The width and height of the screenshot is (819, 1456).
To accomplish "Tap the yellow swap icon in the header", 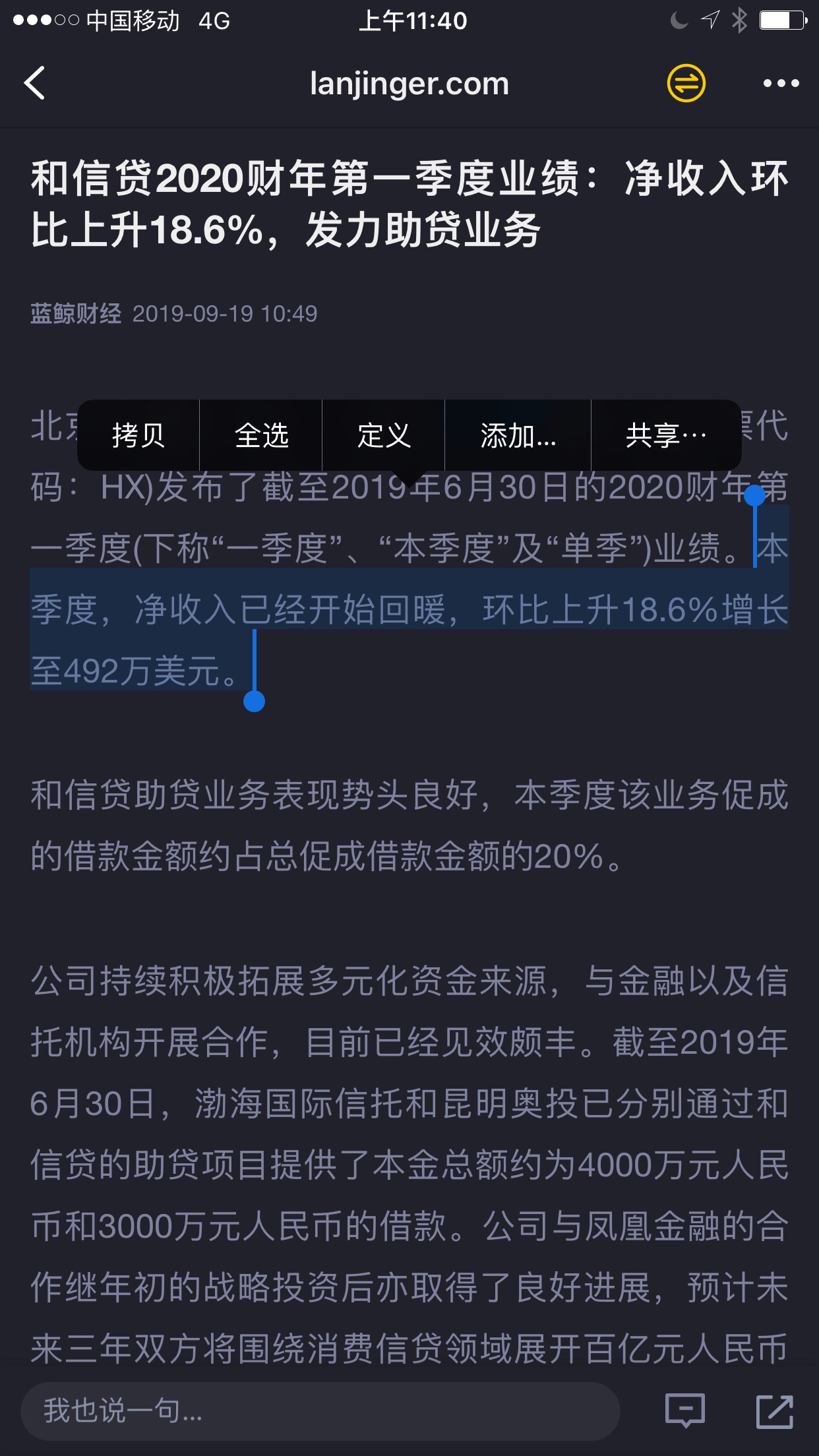I will [686, 83].
